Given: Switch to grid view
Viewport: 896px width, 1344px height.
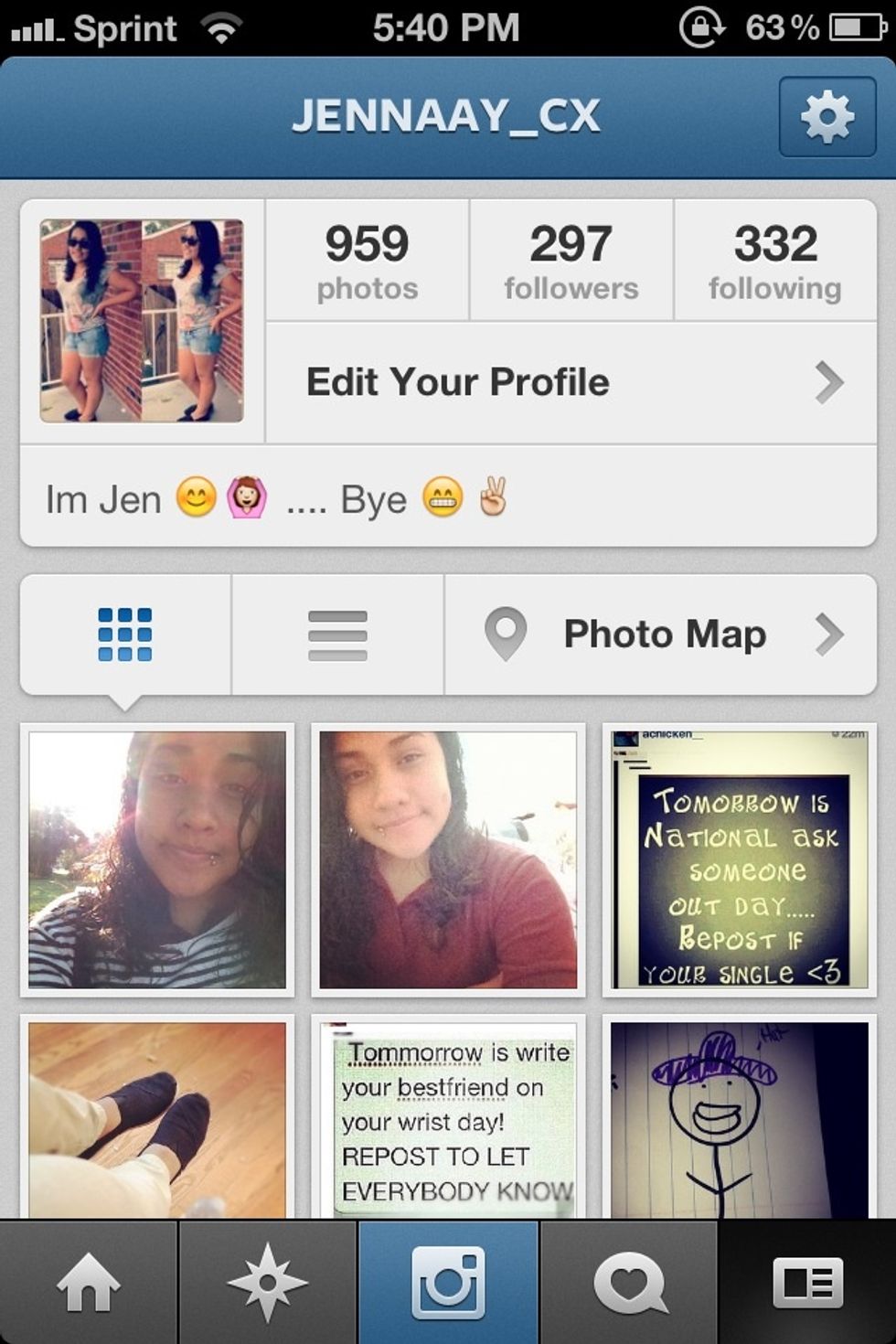Looking at the screenshot, I should coord(125,635).
